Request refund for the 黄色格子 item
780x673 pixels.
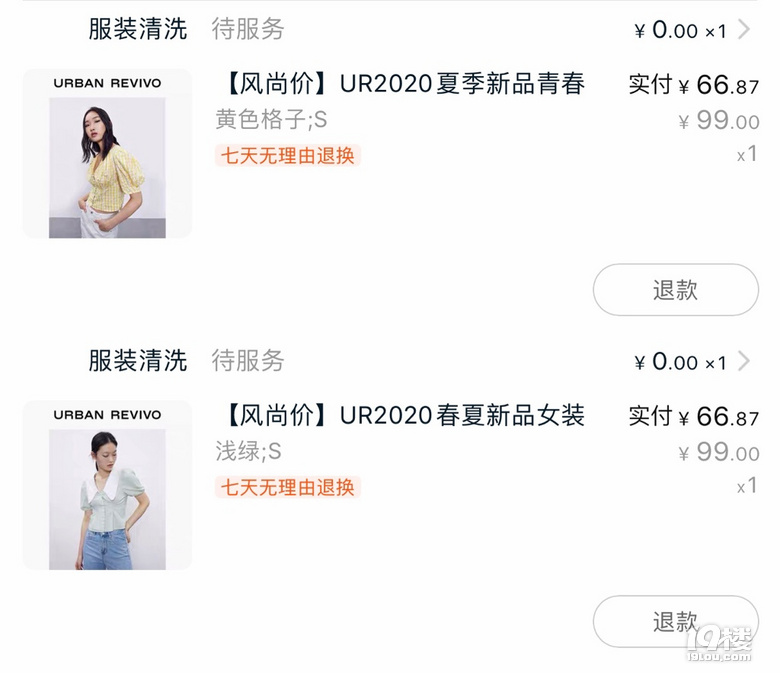(x=675, y=290)
